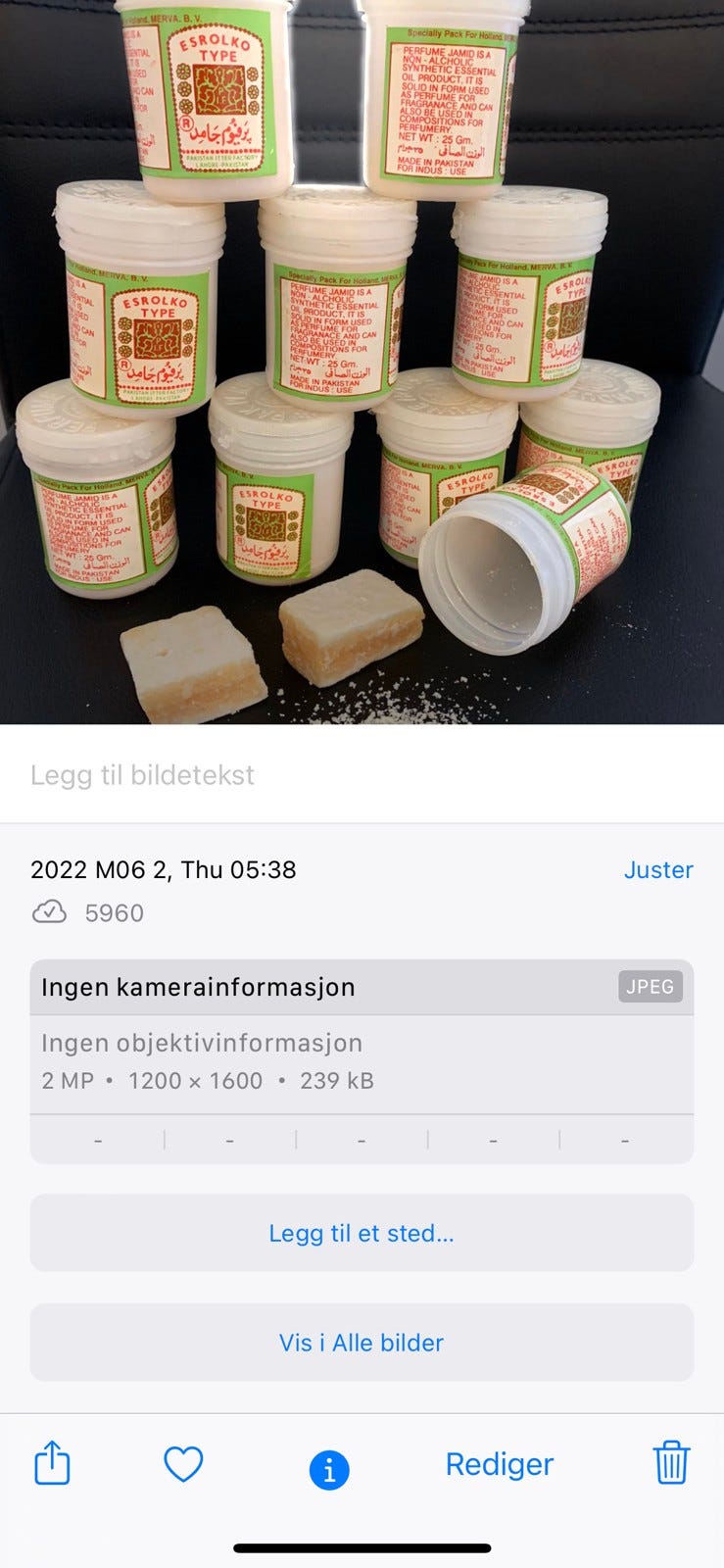The image size is (724, 1568).
Task: Tap the date 2022 M06 2 Thu 05:38
Action: 164,869
